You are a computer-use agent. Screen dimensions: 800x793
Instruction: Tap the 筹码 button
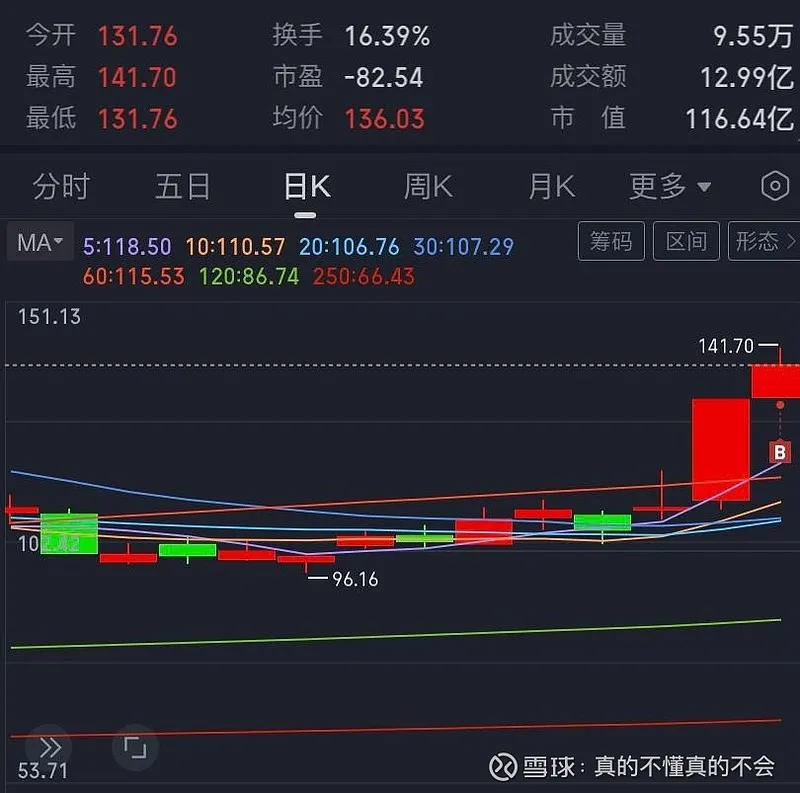[611, 241]
